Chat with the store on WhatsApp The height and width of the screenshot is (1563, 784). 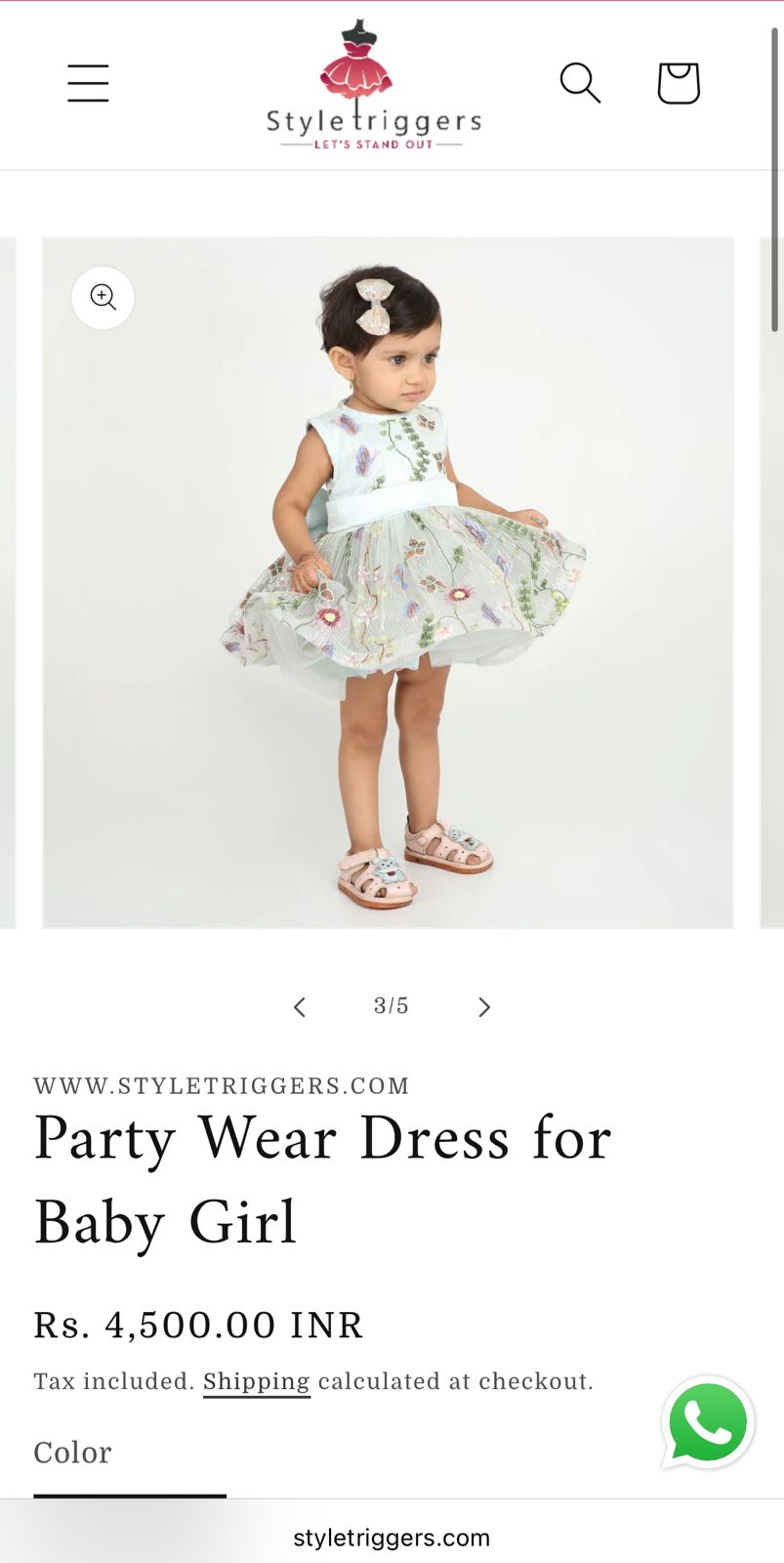708,1424
